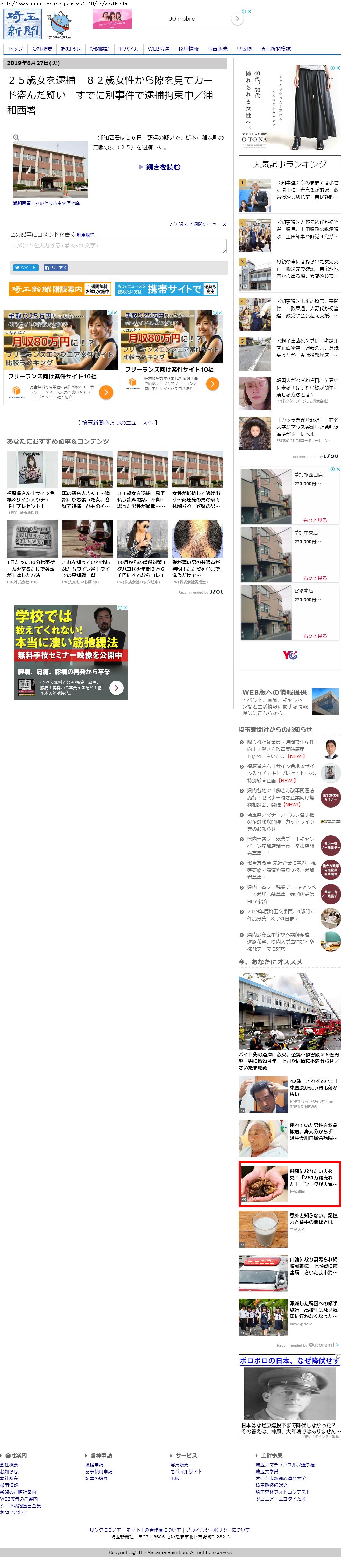Screen dimensions: 341x1568
Task: Tweet this article
Action: [26, 267]
